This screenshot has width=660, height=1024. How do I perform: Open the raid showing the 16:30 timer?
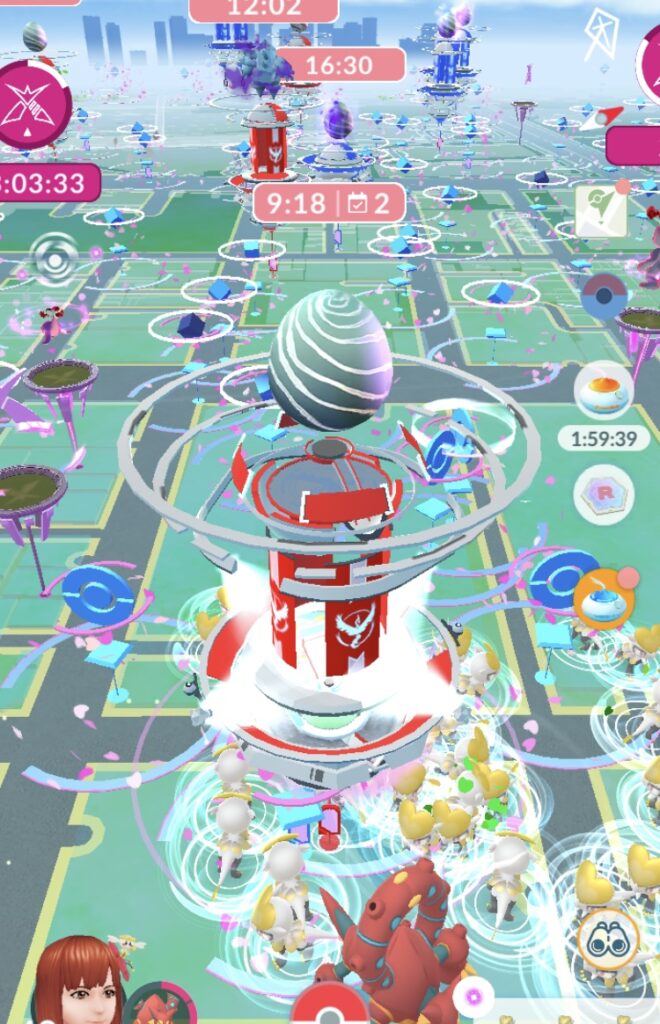tap(342, 66)
